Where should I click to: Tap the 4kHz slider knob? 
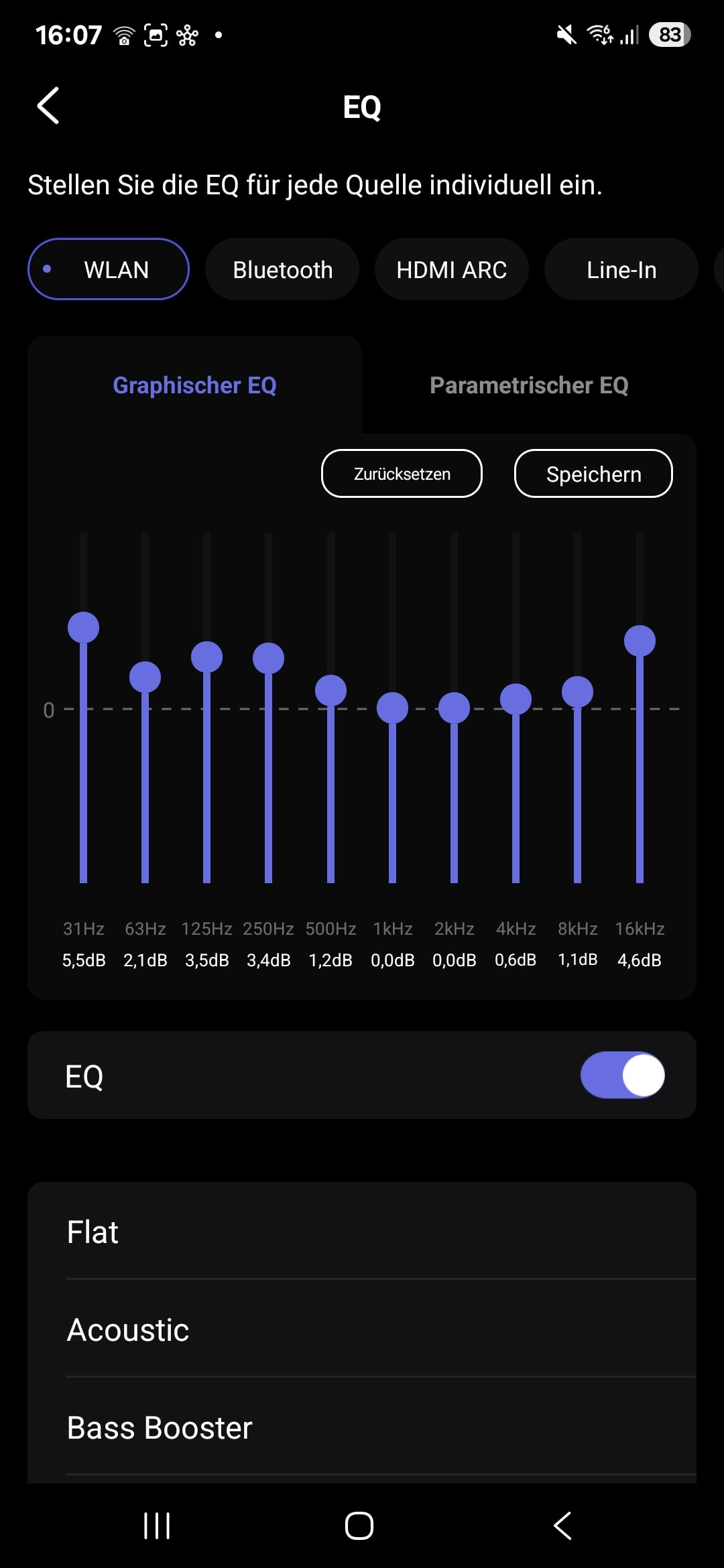(516, 700)
